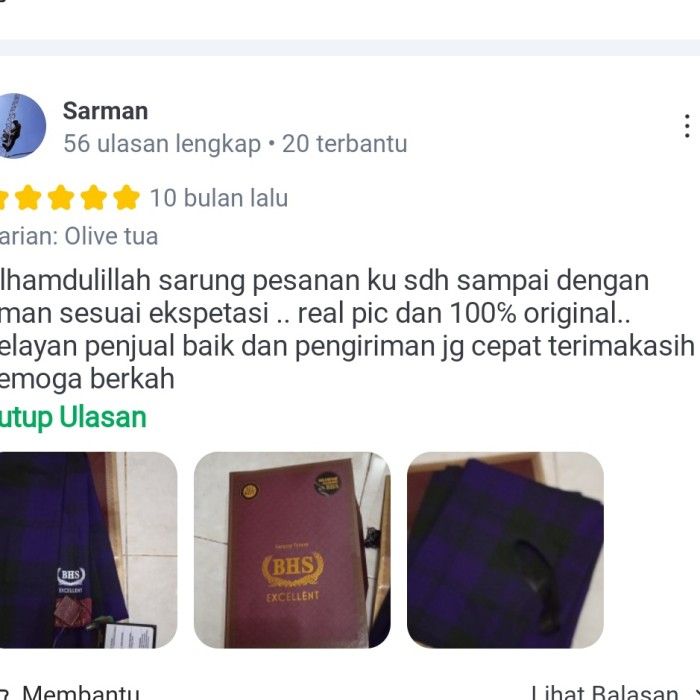View the folded purple sarong photo
This screenshot has height=700, width=700.
(505, 549)
